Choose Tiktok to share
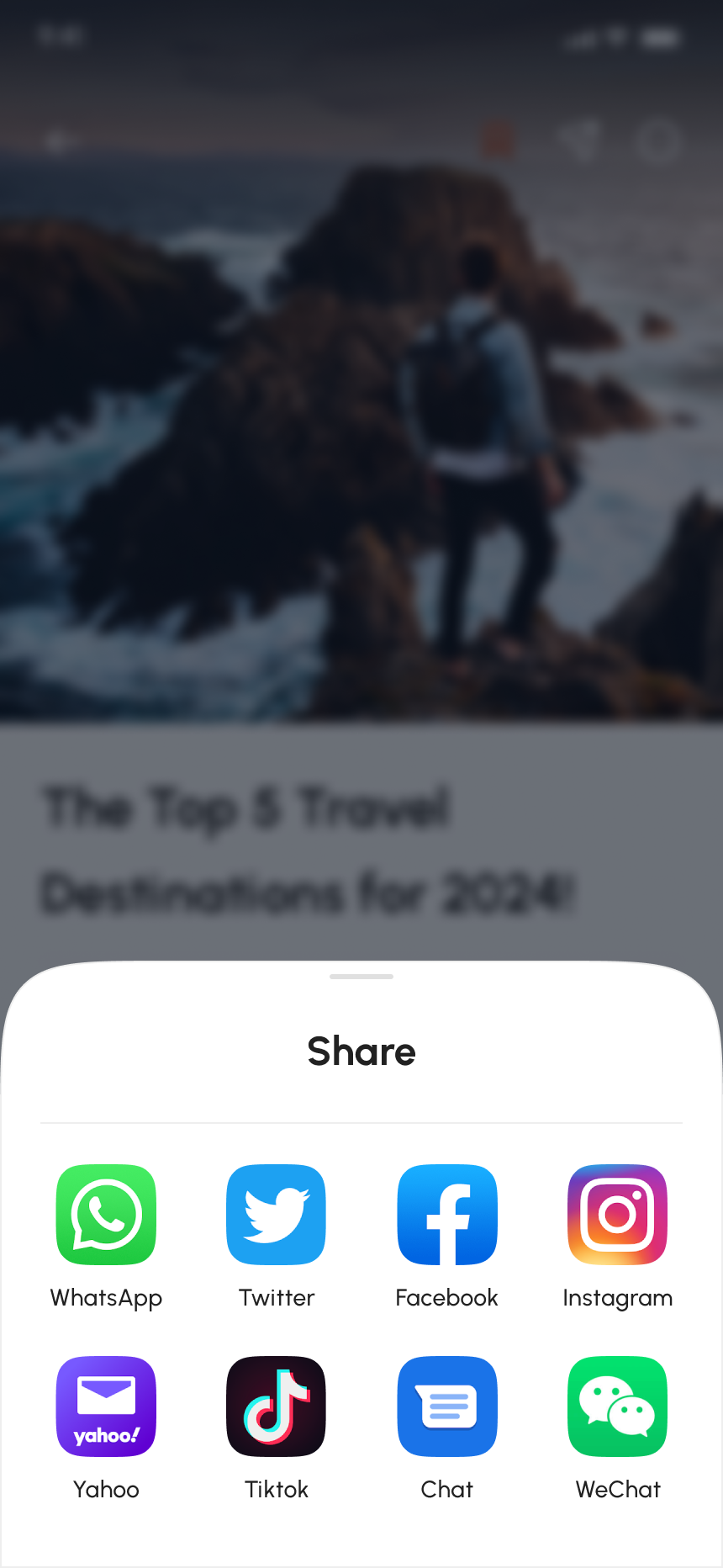This screenshot has width=723, height=1568. click(277, 1406)
